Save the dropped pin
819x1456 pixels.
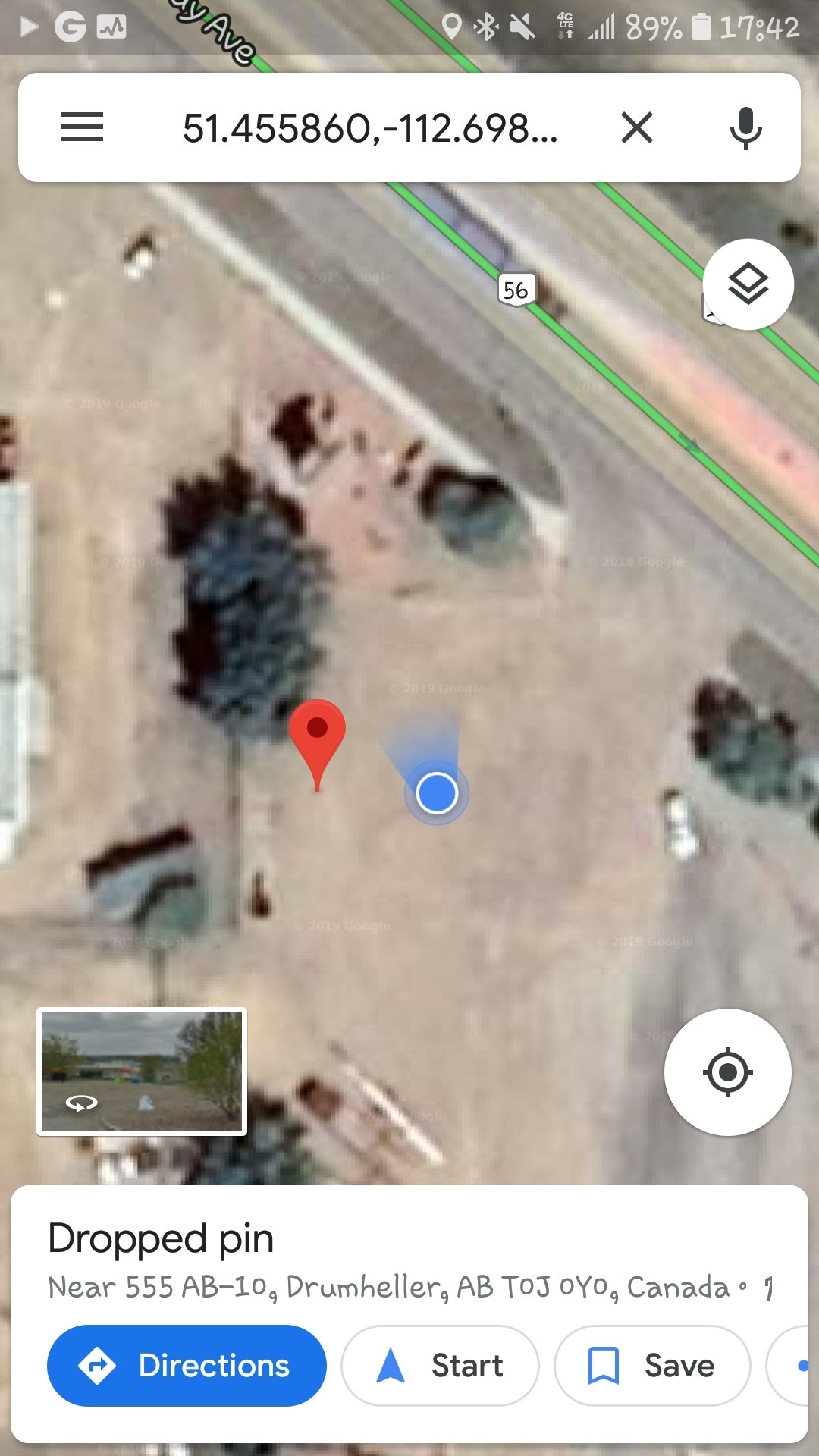click(x=652, y=1366)
